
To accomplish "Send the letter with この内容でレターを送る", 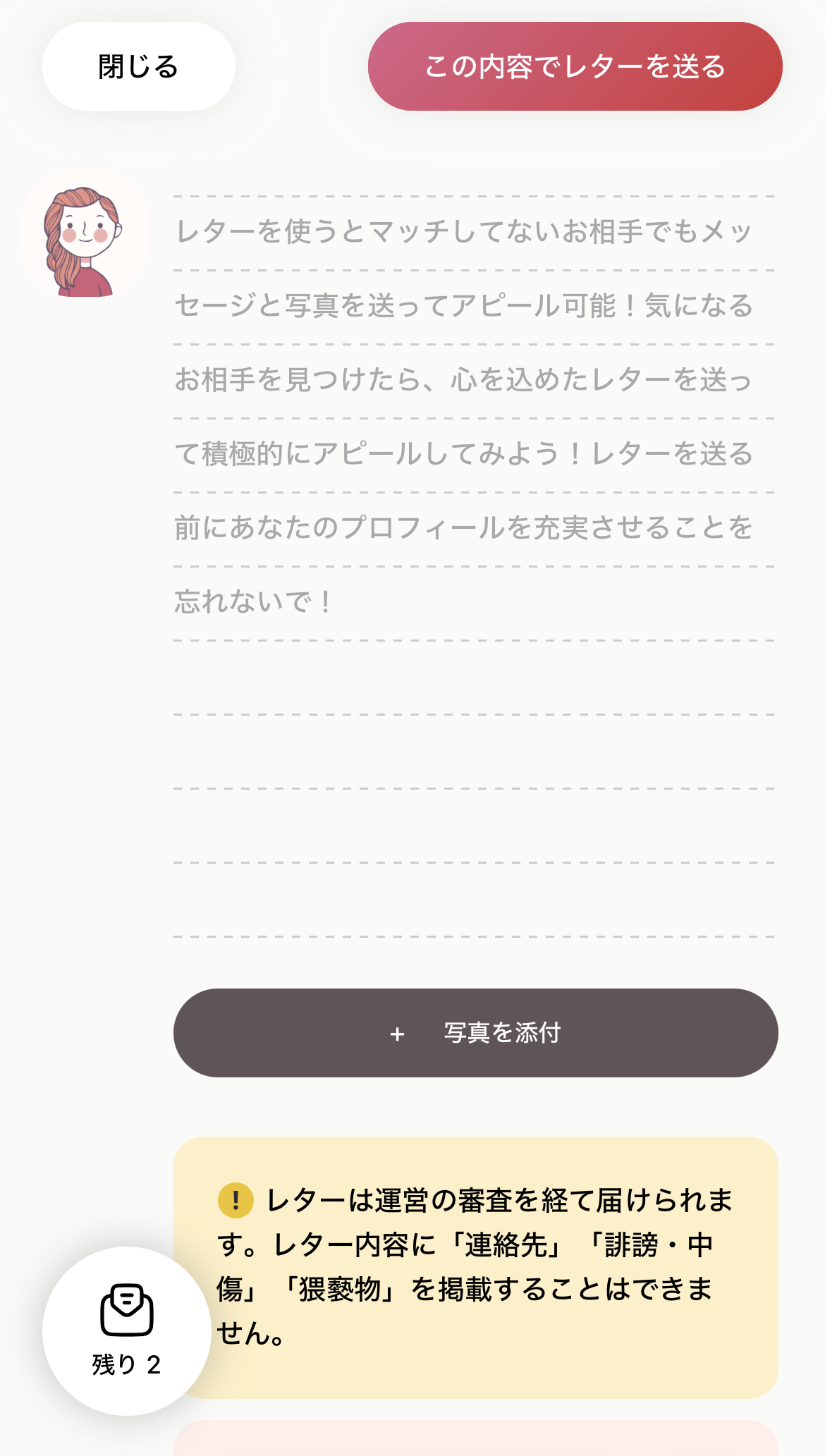I will pos(575,66).
